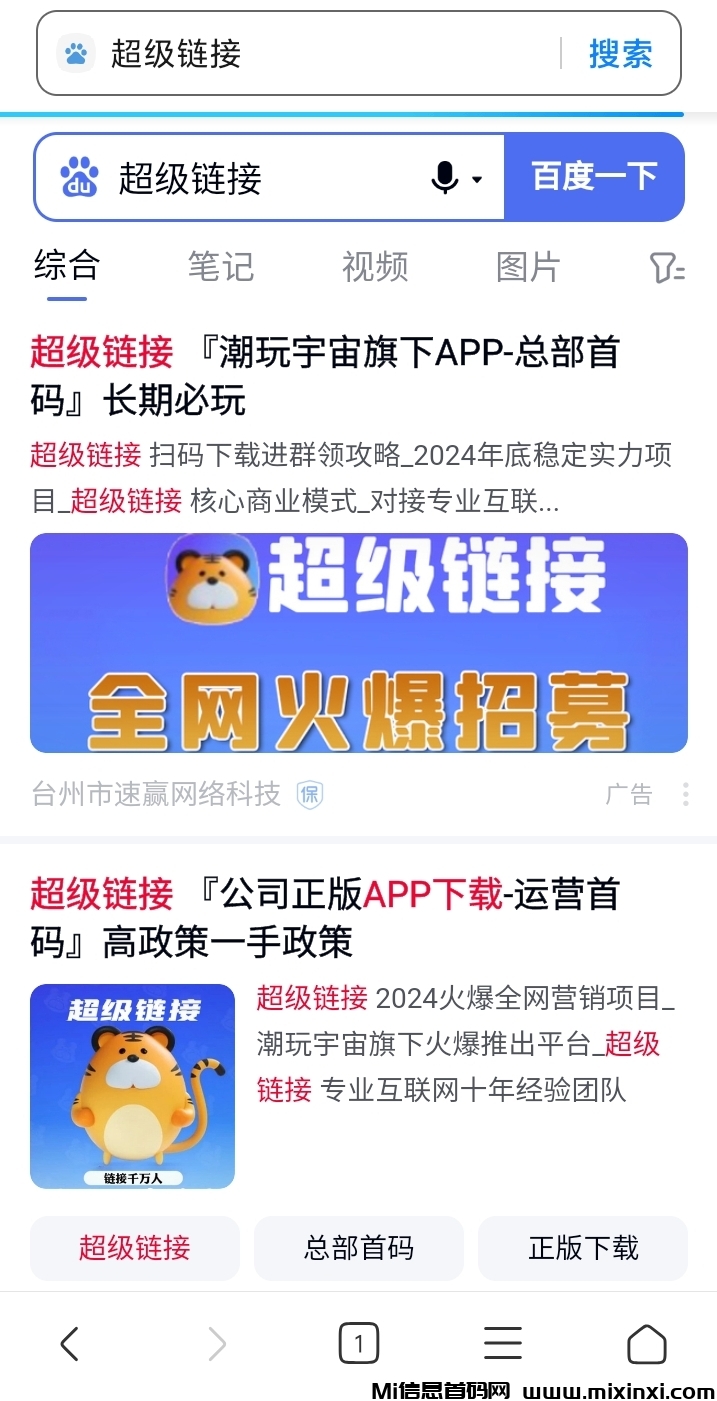Image resolution: width=717 pixels, height=1401 pixels.
Task: Open the browser tab switcher
Action: click(x=359, y=1344)
